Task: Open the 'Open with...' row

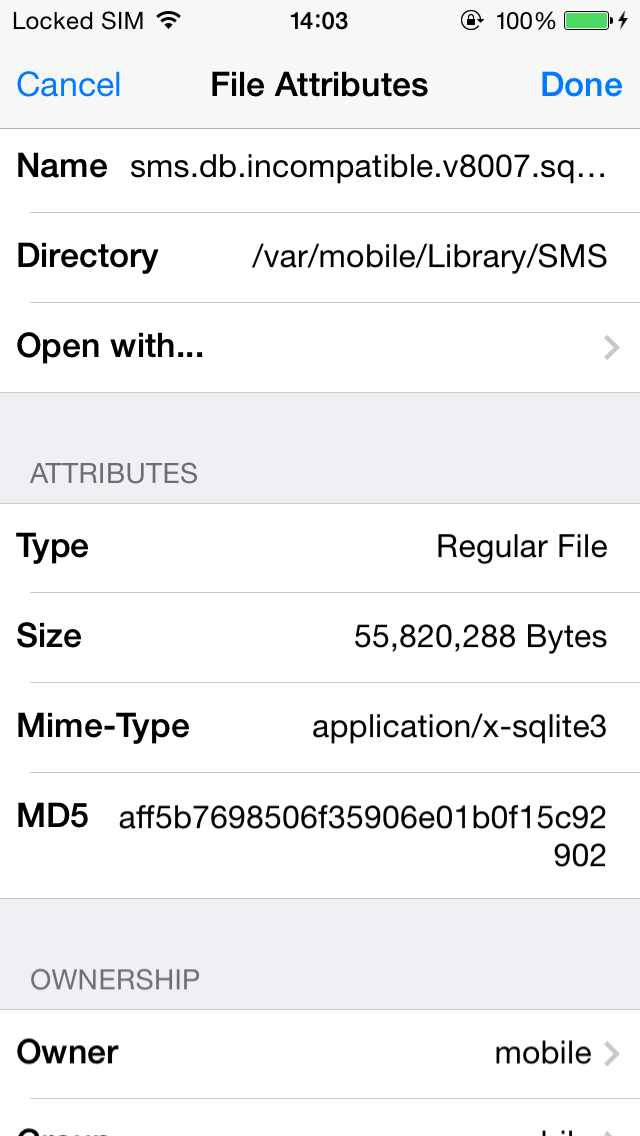Action: [320, 347]
